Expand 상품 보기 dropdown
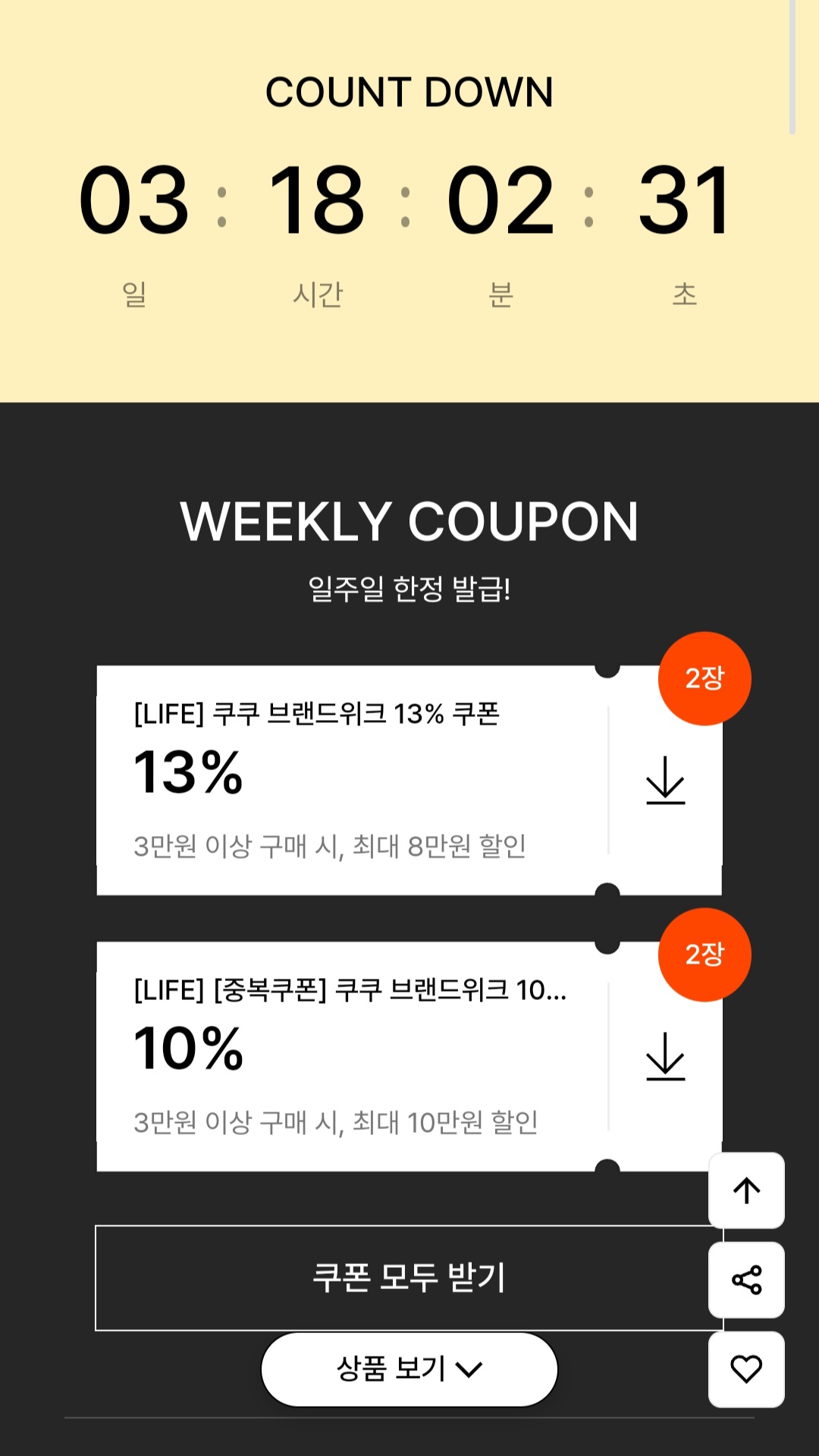The width and height of the screenshot is (819, 1456). pyautogui.click(x=409, y=1370)
